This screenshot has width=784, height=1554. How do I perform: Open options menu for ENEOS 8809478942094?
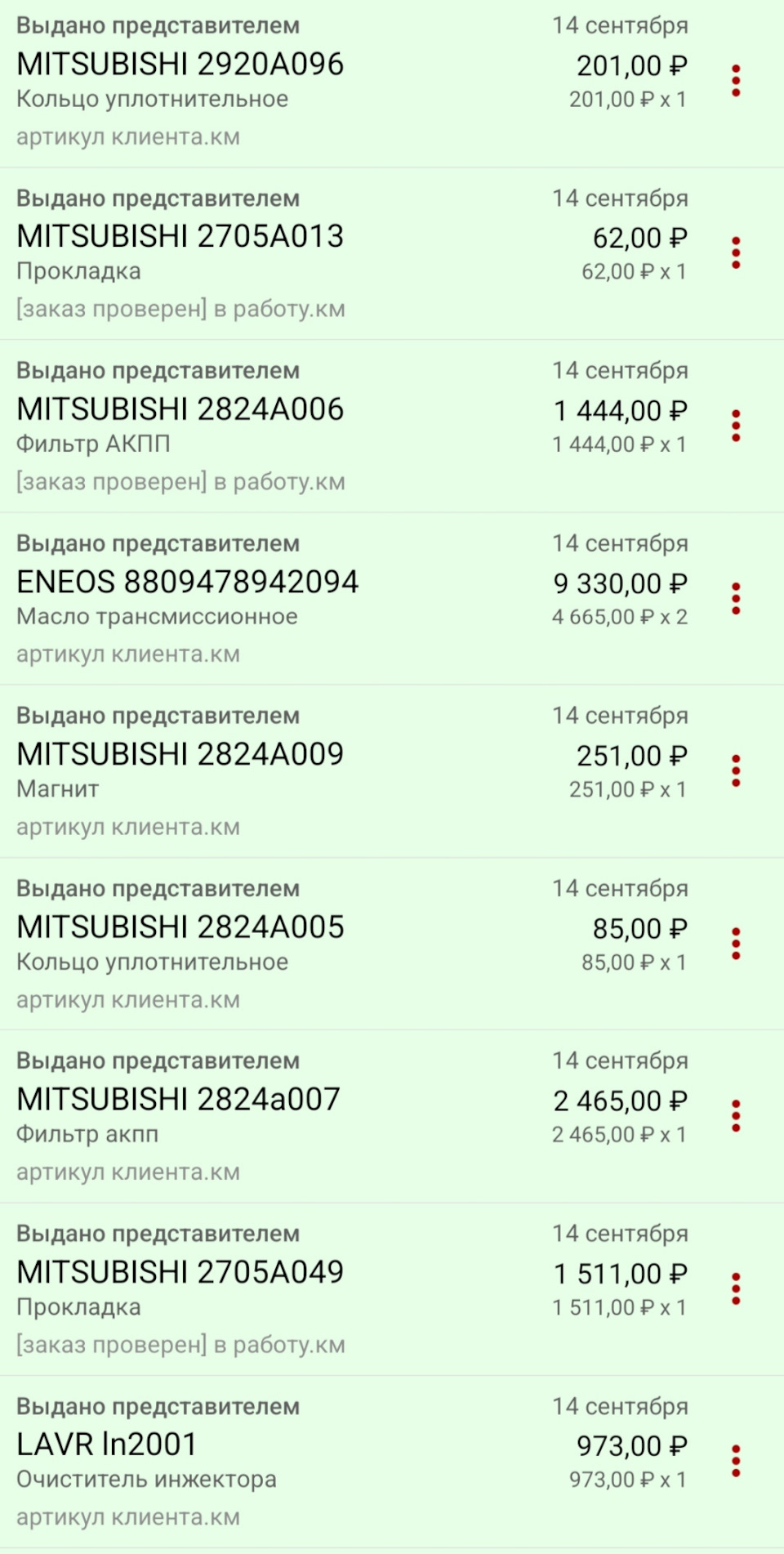[x=736, y=599]
